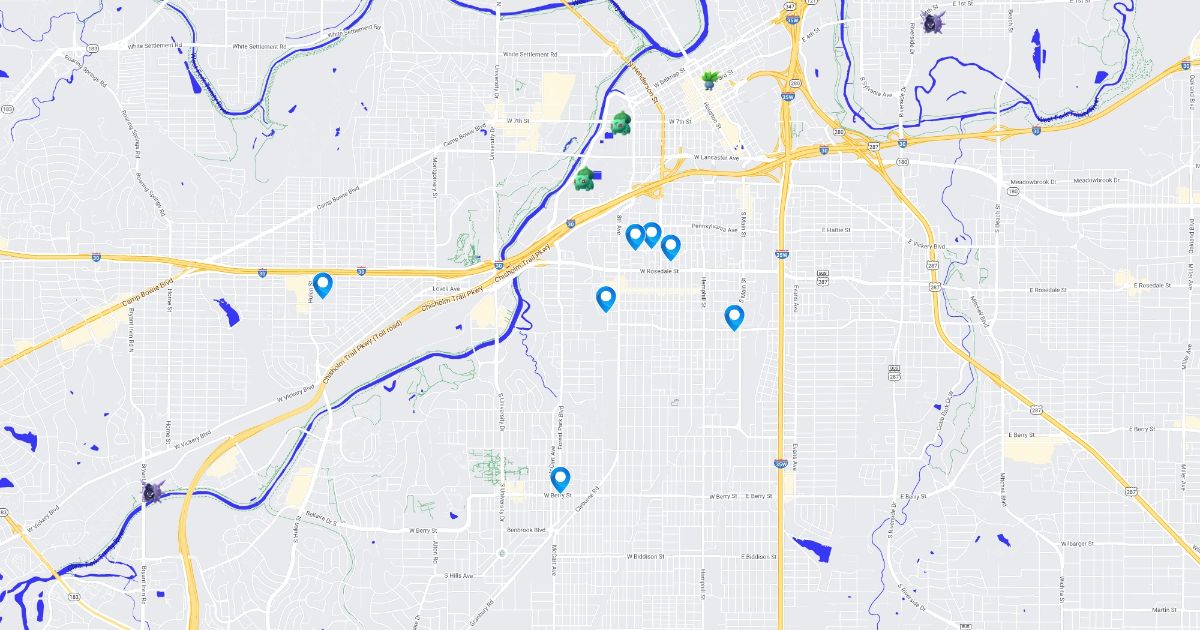The width and height of the screenshot is (1200, 630).
Task: Select the Bulbasaur marker beside W 7th St
Action: pos(621,124)
